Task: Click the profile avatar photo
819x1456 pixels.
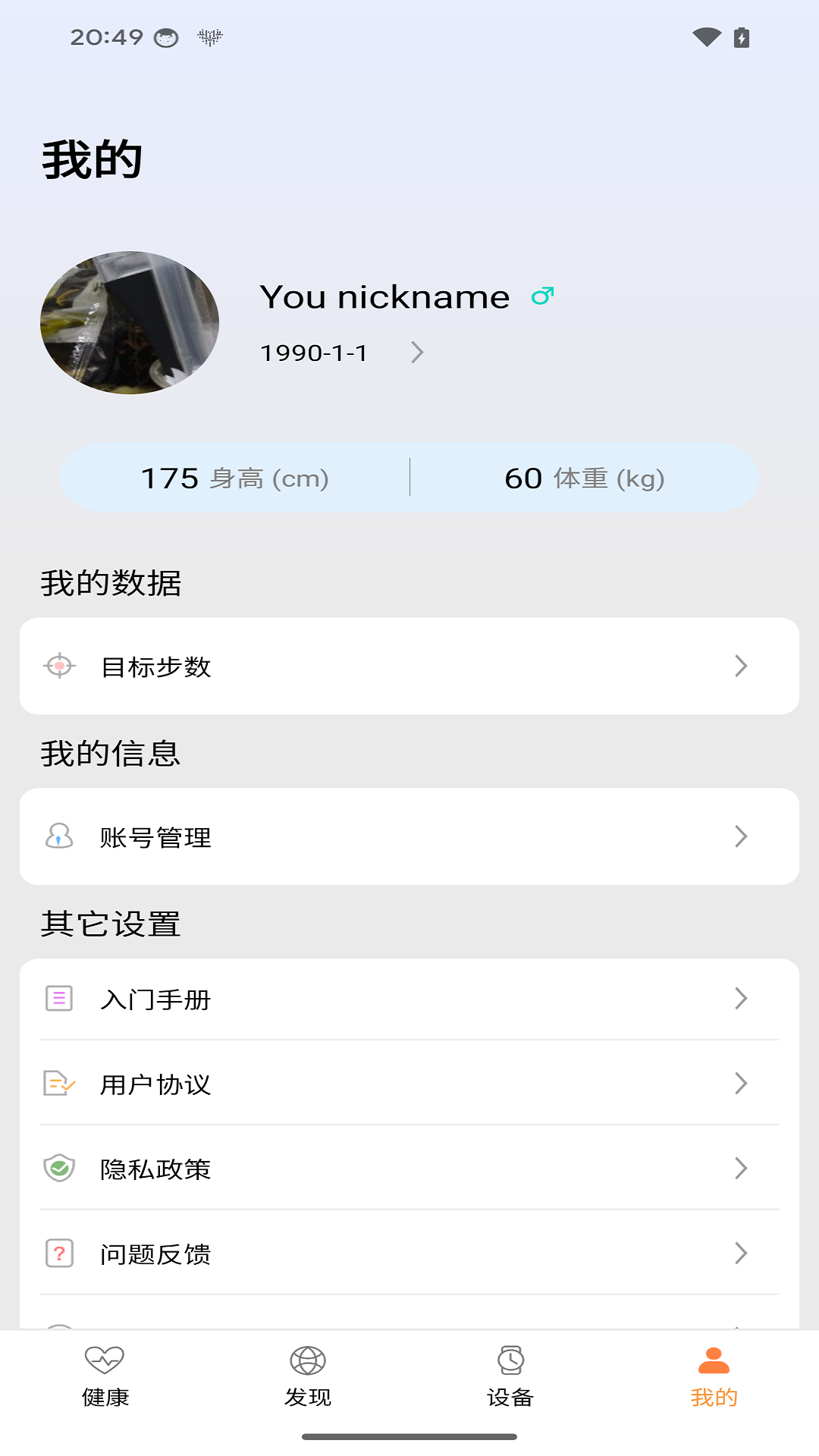Action: [x=129, y=322]
